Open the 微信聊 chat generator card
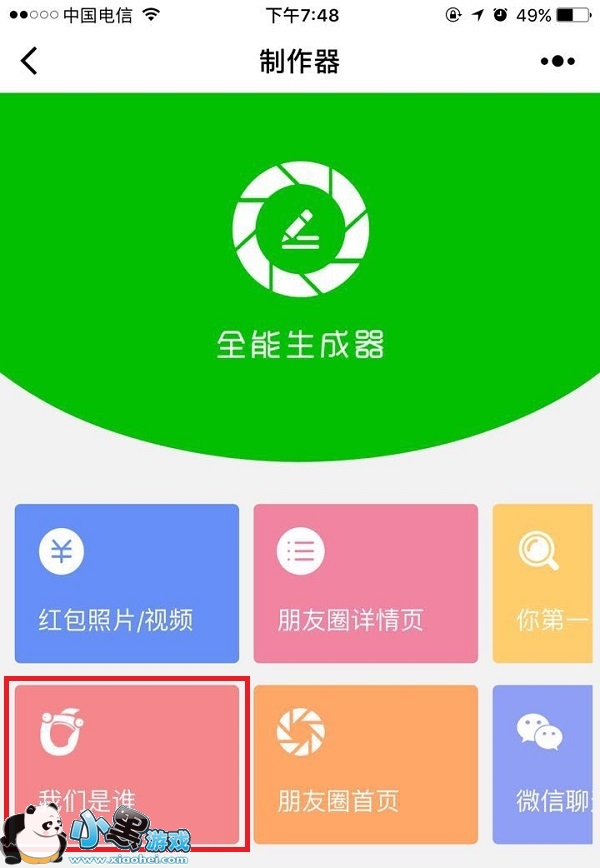 click(x=546, y=764)
